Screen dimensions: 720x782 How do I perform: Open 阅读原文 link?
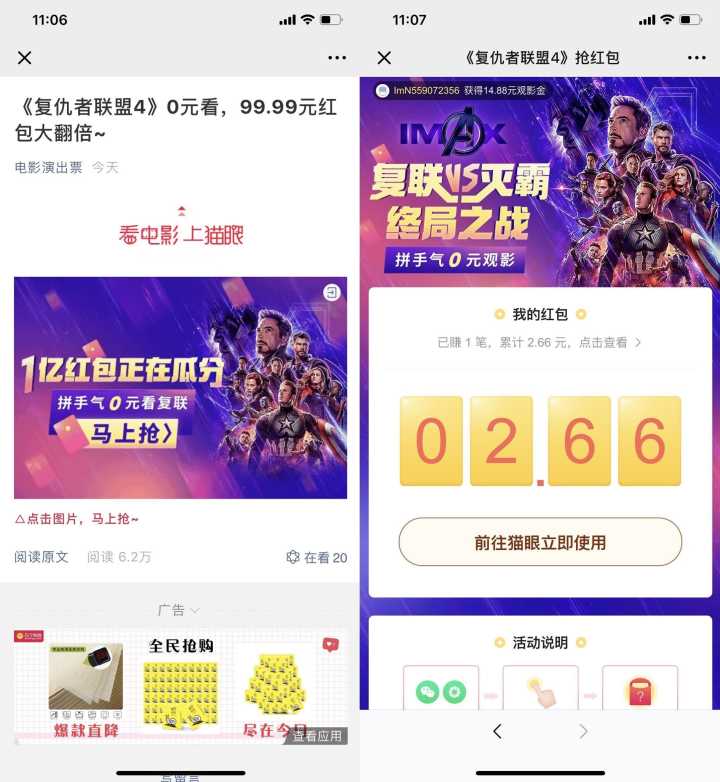(x=41, y=557)
